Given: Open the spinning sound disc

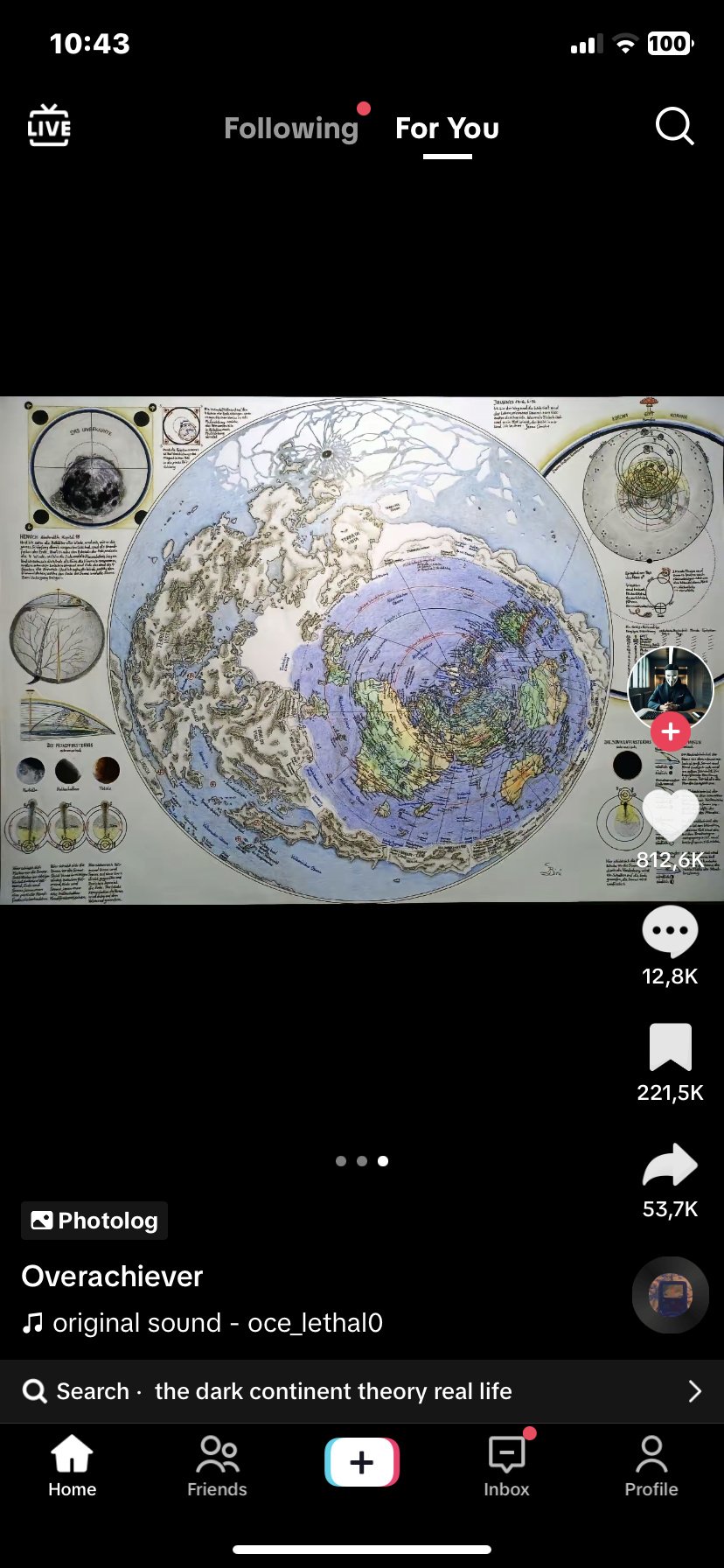Looking at the screenshot, I should coord(670,1294).
